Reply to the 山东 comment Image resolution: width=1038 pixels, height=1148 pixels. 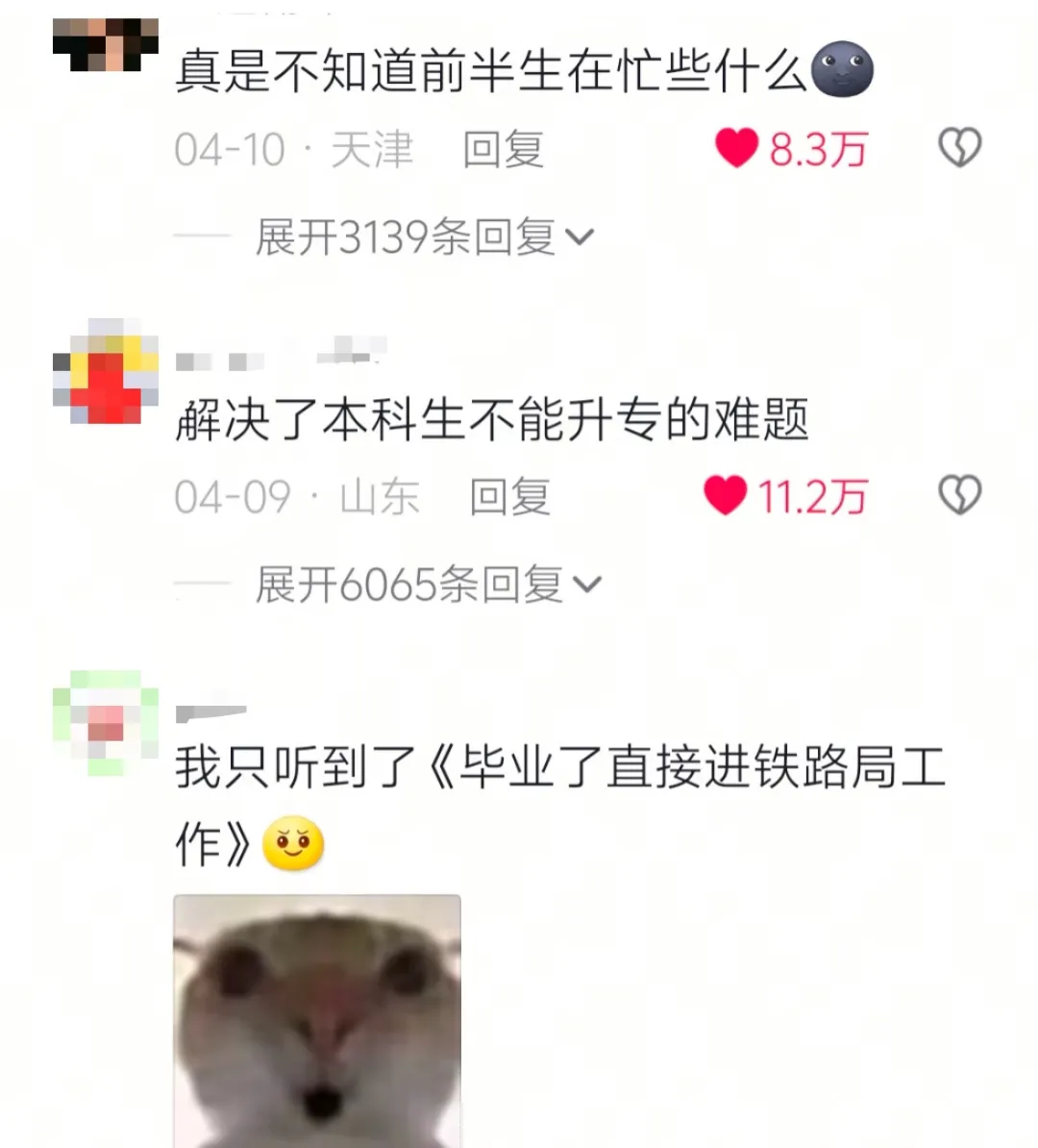(509, 496)
